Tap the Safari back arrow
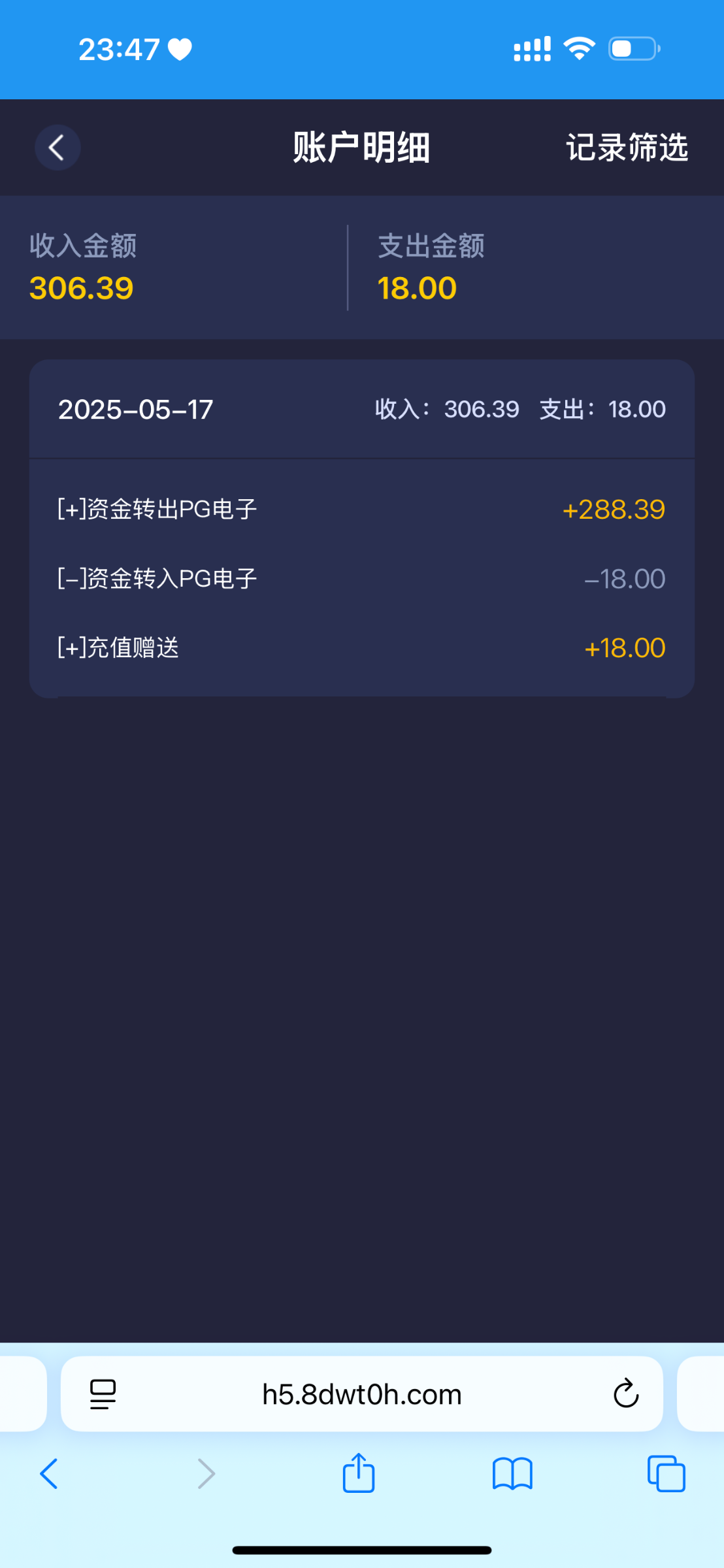Image resolution: width=724 pixels, height=1568 pixels. tap(49, 1474)
